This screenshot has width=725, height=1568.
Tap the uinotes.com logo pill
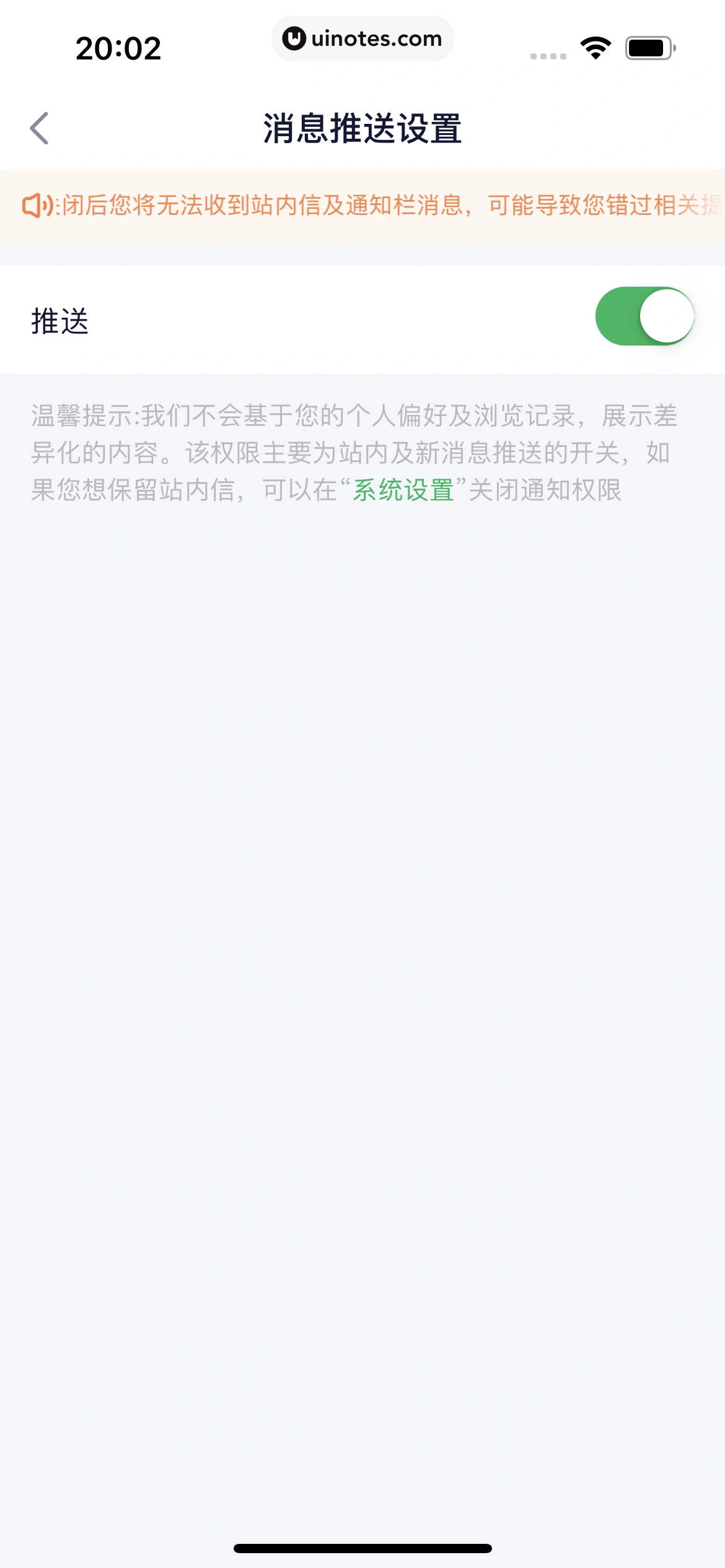coord(362,38)
